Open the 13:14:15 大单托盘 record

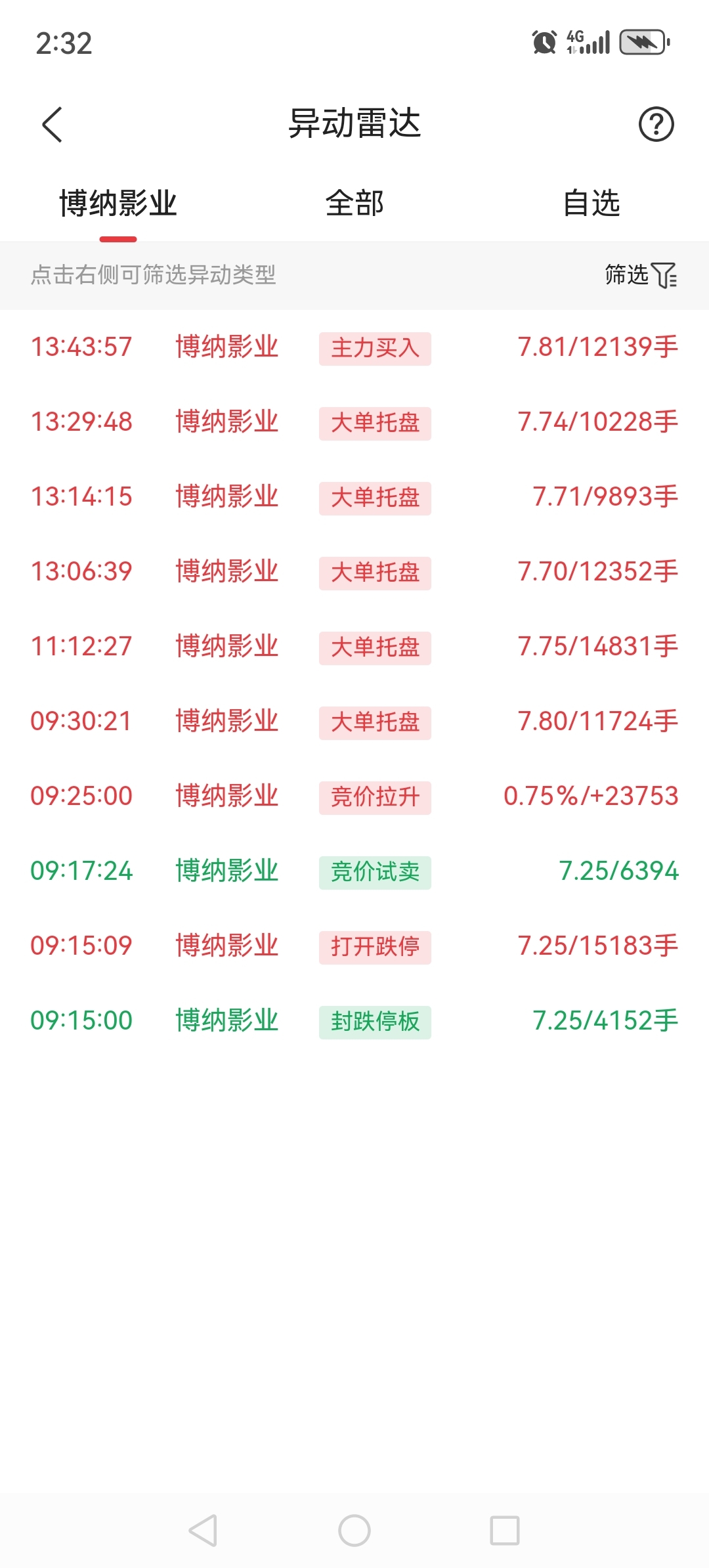354,497
